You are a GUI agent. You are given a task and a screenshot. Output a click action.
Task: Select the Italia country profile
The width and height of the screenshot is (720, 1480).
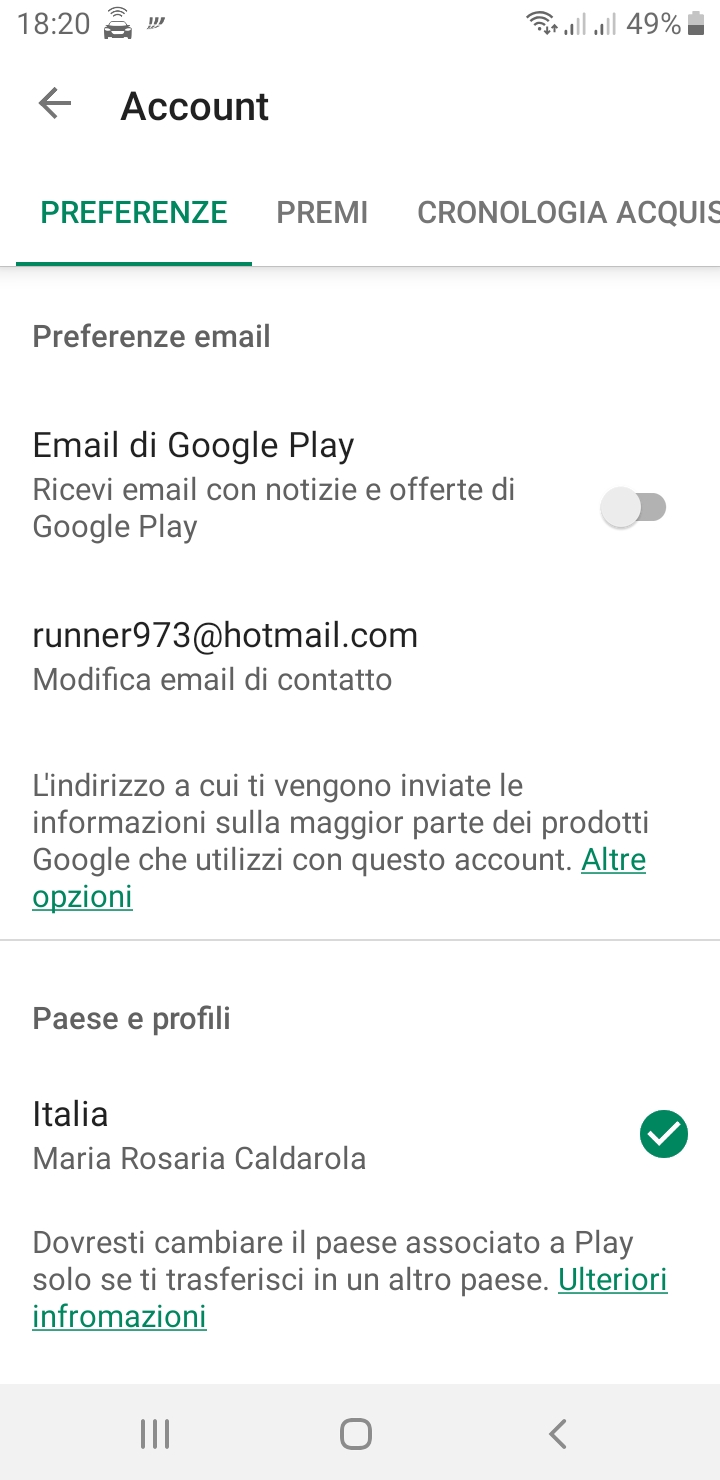[x=360, y=1135]
